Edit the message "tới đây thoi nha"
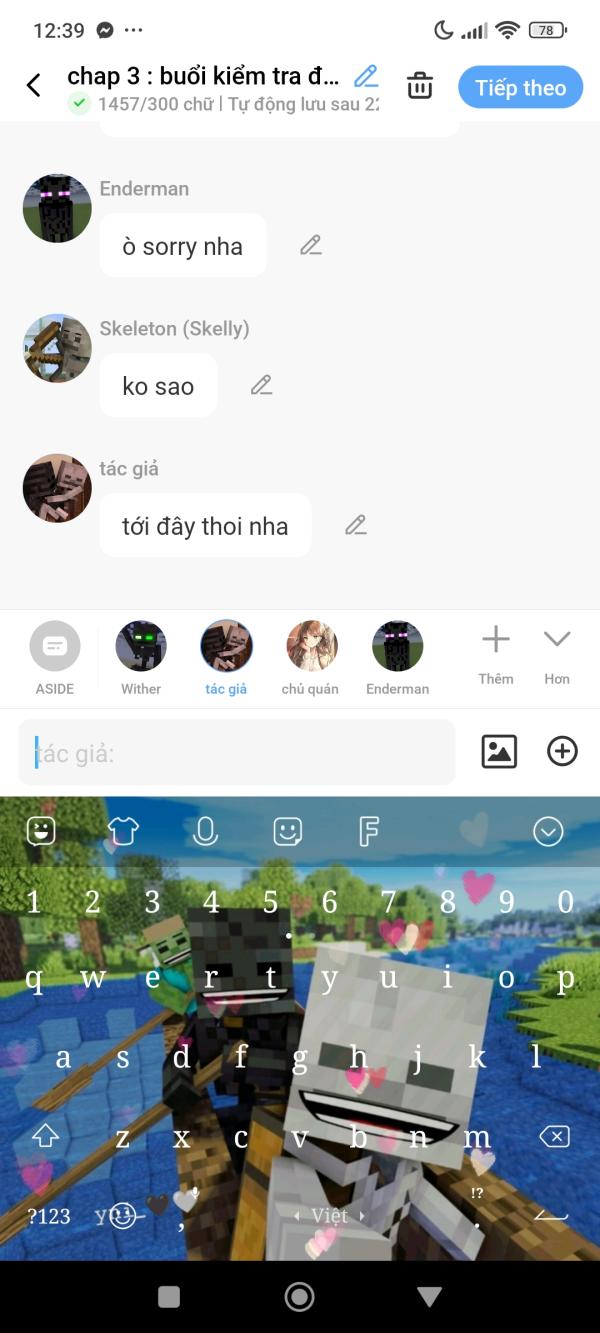This screenshot has width=600, height=1333. tap(355, 525)
